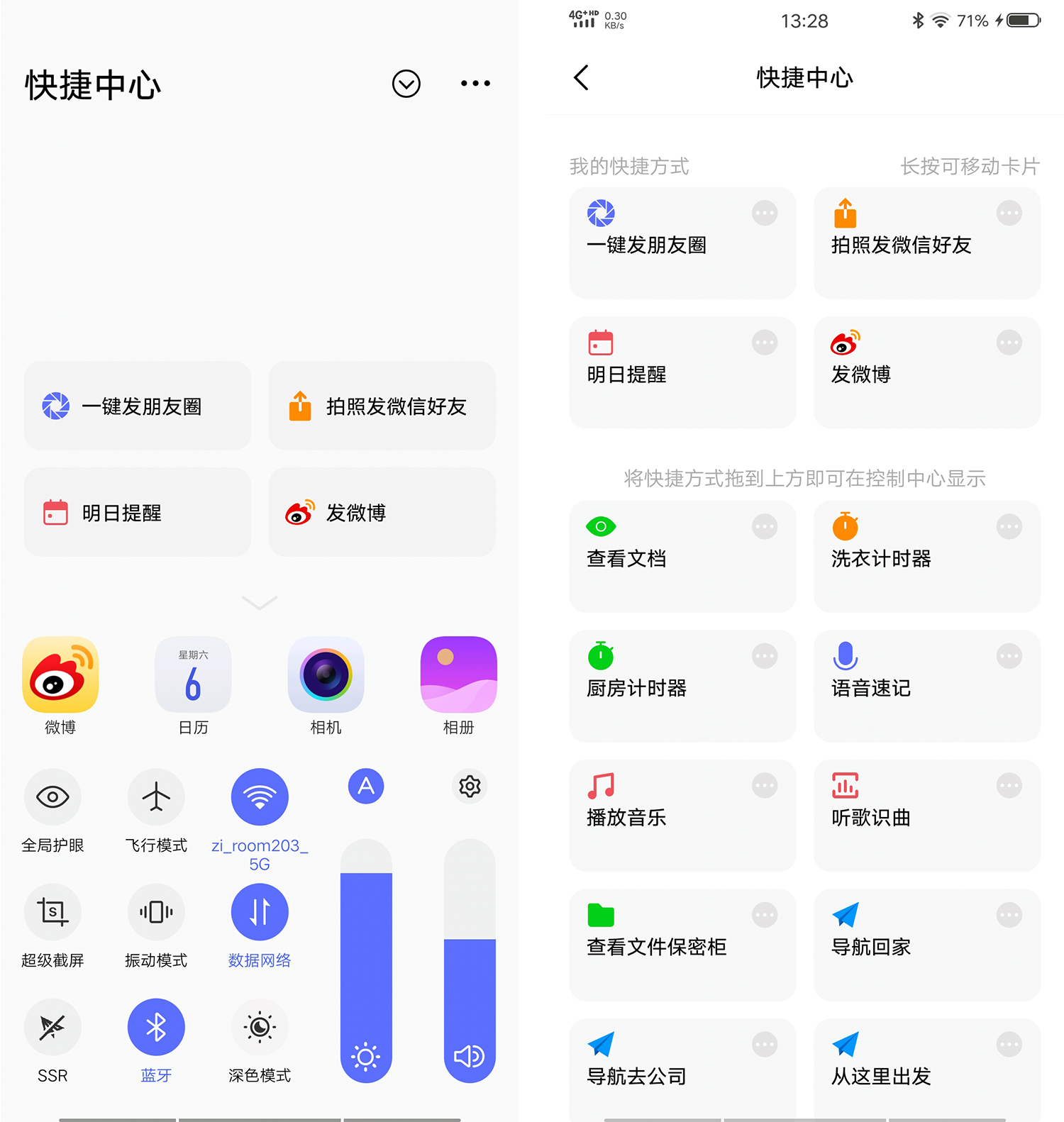This screenshot has width=1064, height=1122.
Task: Open the 语音速记 shortcut card
Action: 926,686
